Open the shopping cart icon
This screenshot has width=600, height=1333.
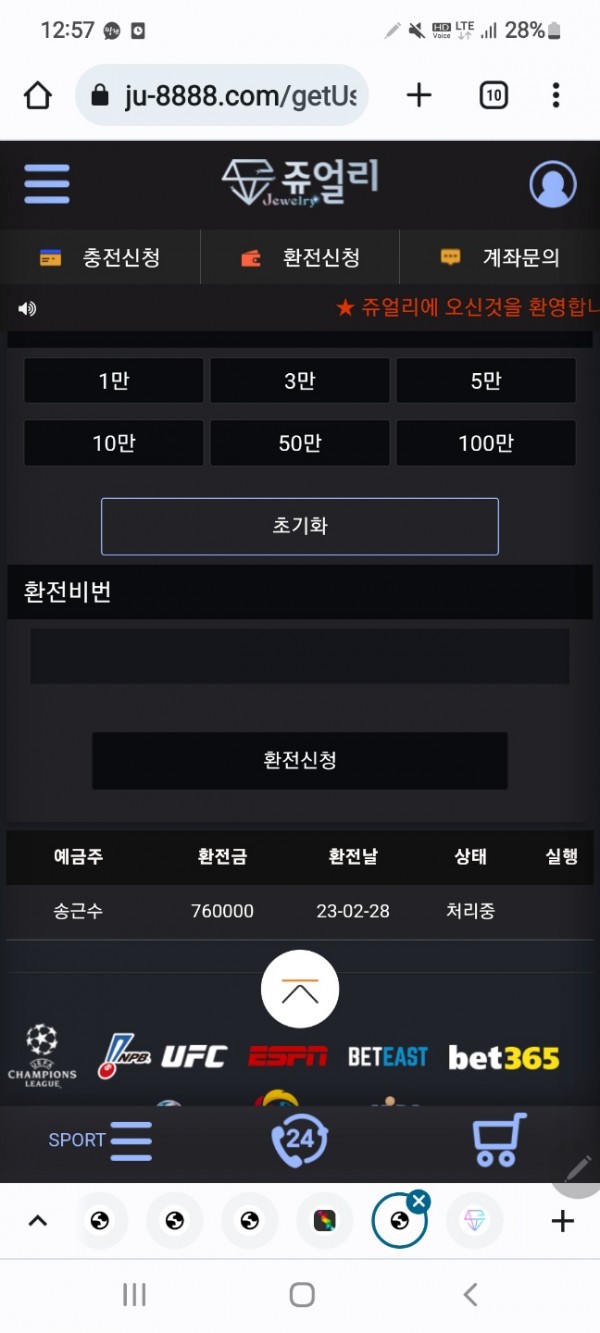pyautogui.click(x=498, y=1140)
